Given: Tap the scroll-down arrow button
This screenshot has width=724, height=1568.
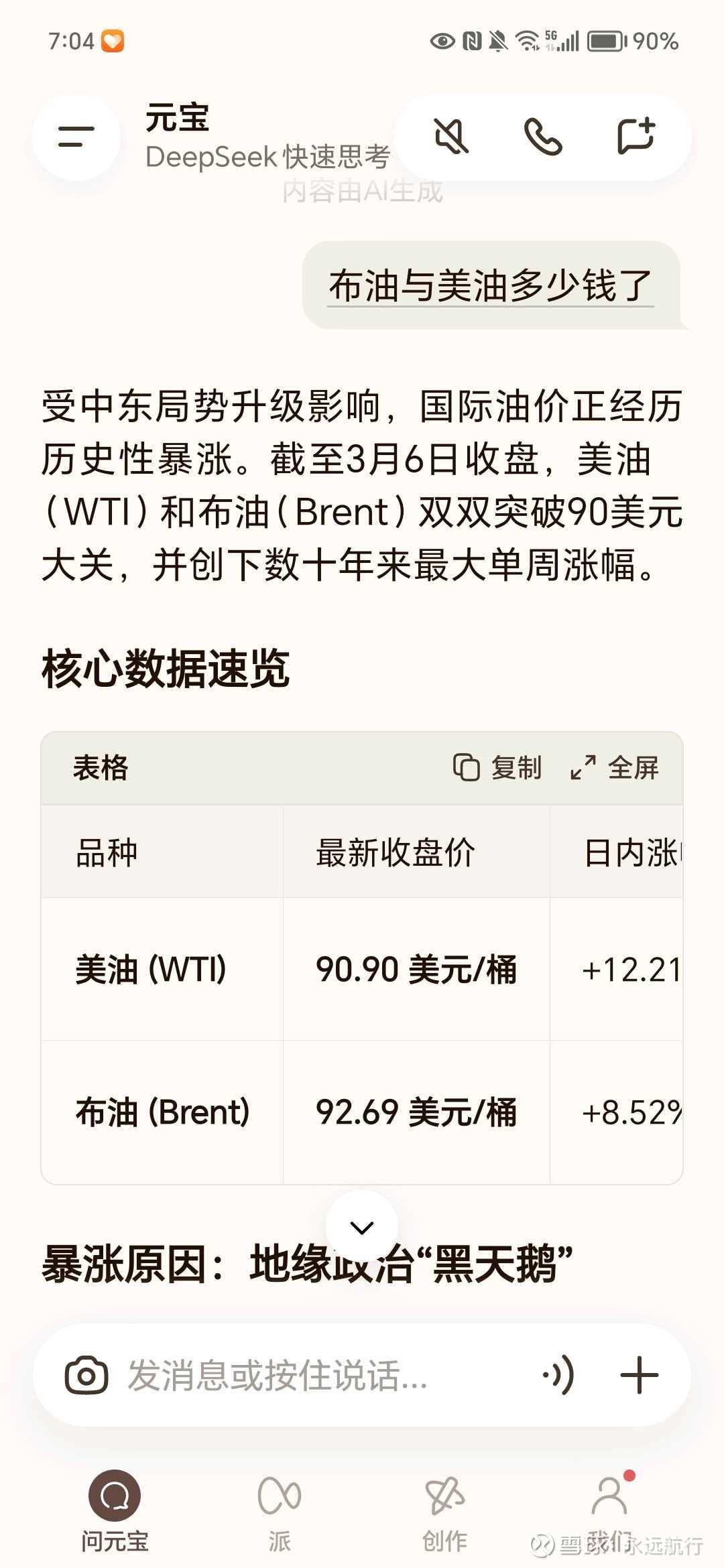Looking at the screenshot, I should point(362,1227).
